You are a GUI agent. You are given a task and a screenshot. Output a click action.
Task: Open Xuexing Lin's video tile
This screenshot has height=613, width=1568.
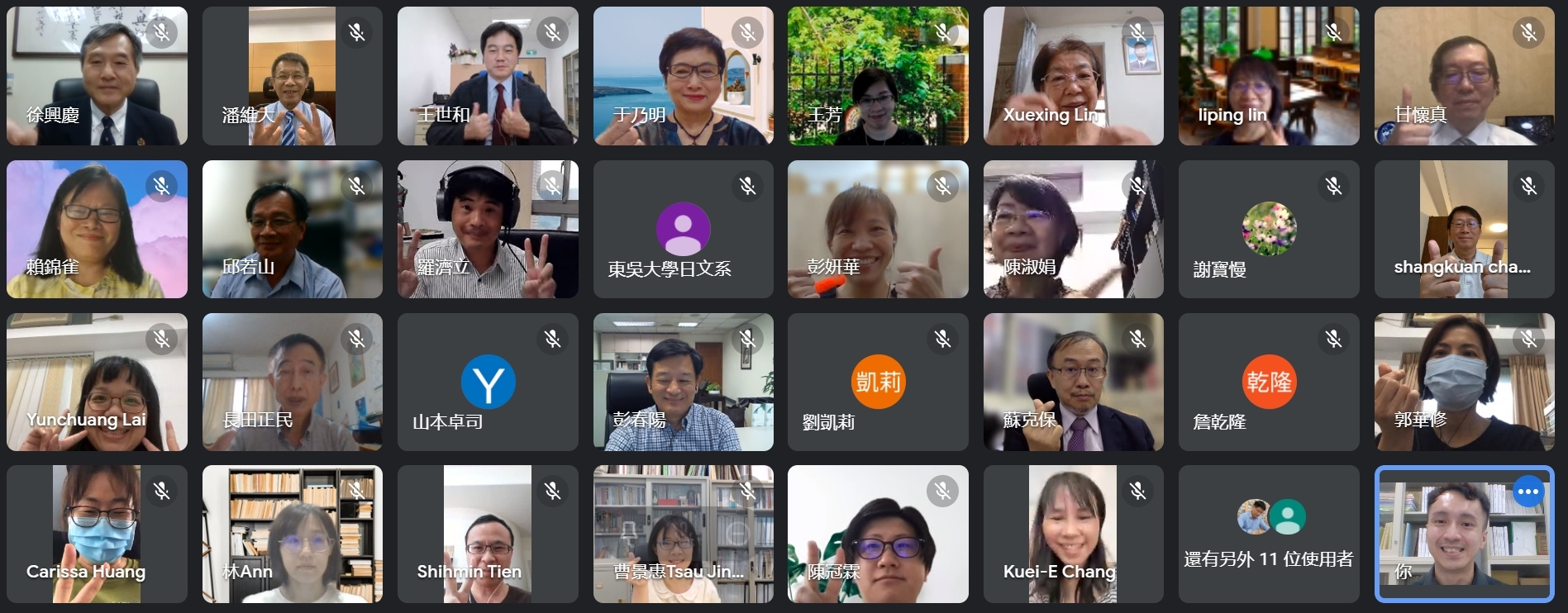1073,76
